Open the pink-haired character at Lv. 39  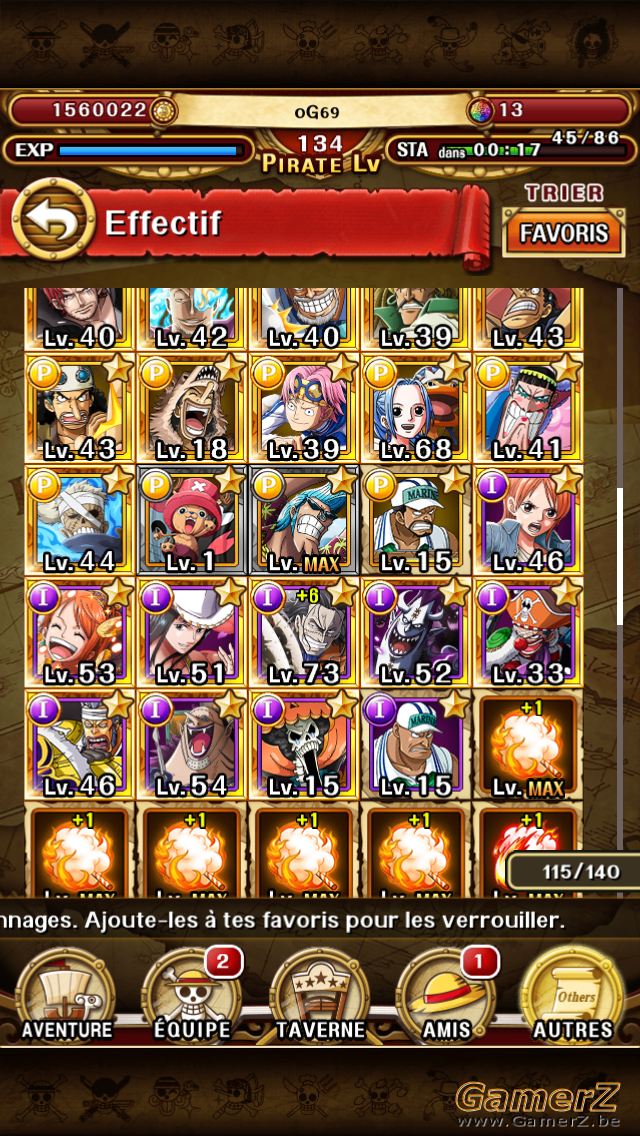pyautogui.click(x=304, y=409)
